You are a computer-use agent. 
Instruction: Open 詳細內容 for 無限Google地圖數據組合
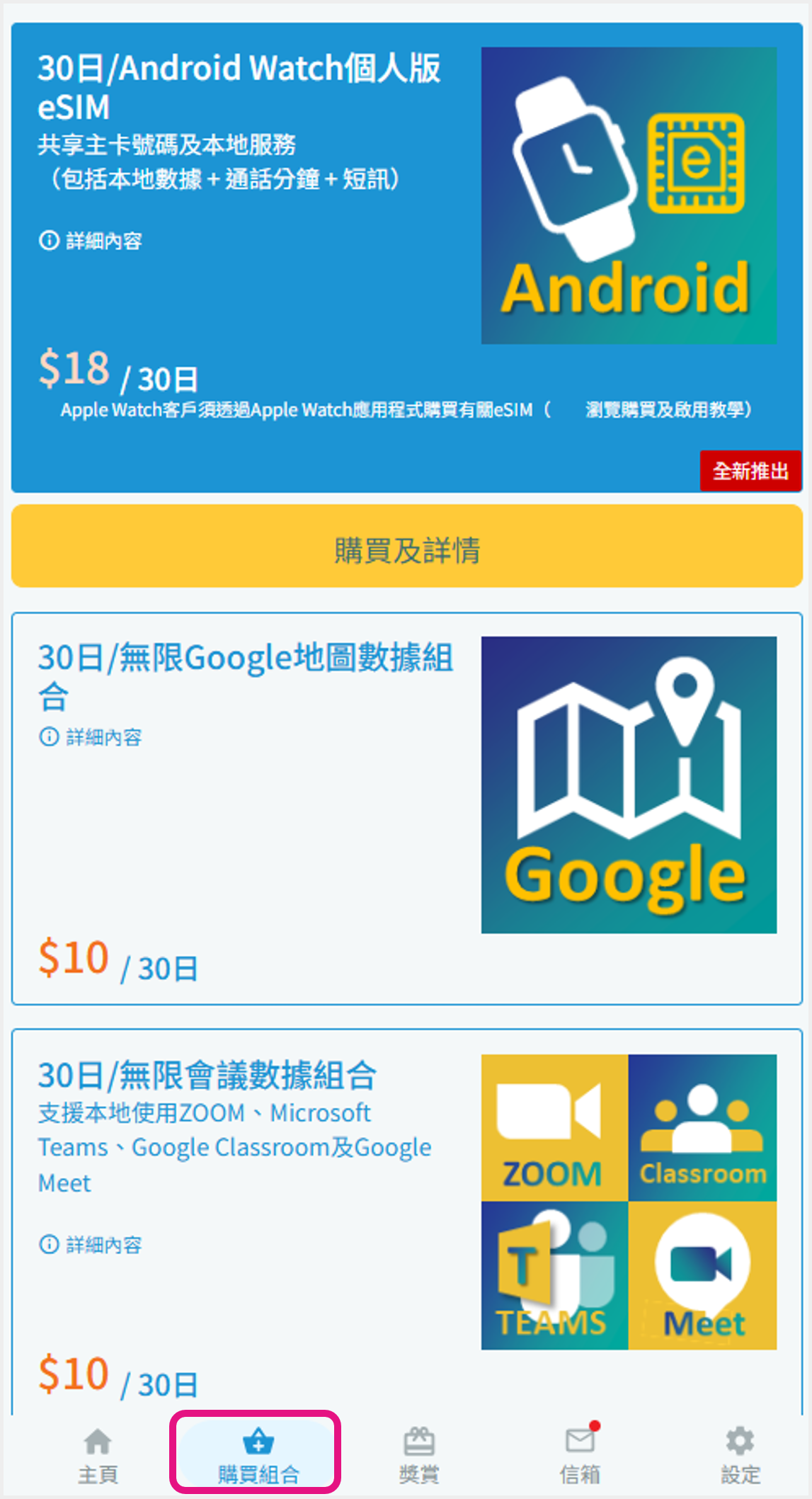[x=91, y=738]
